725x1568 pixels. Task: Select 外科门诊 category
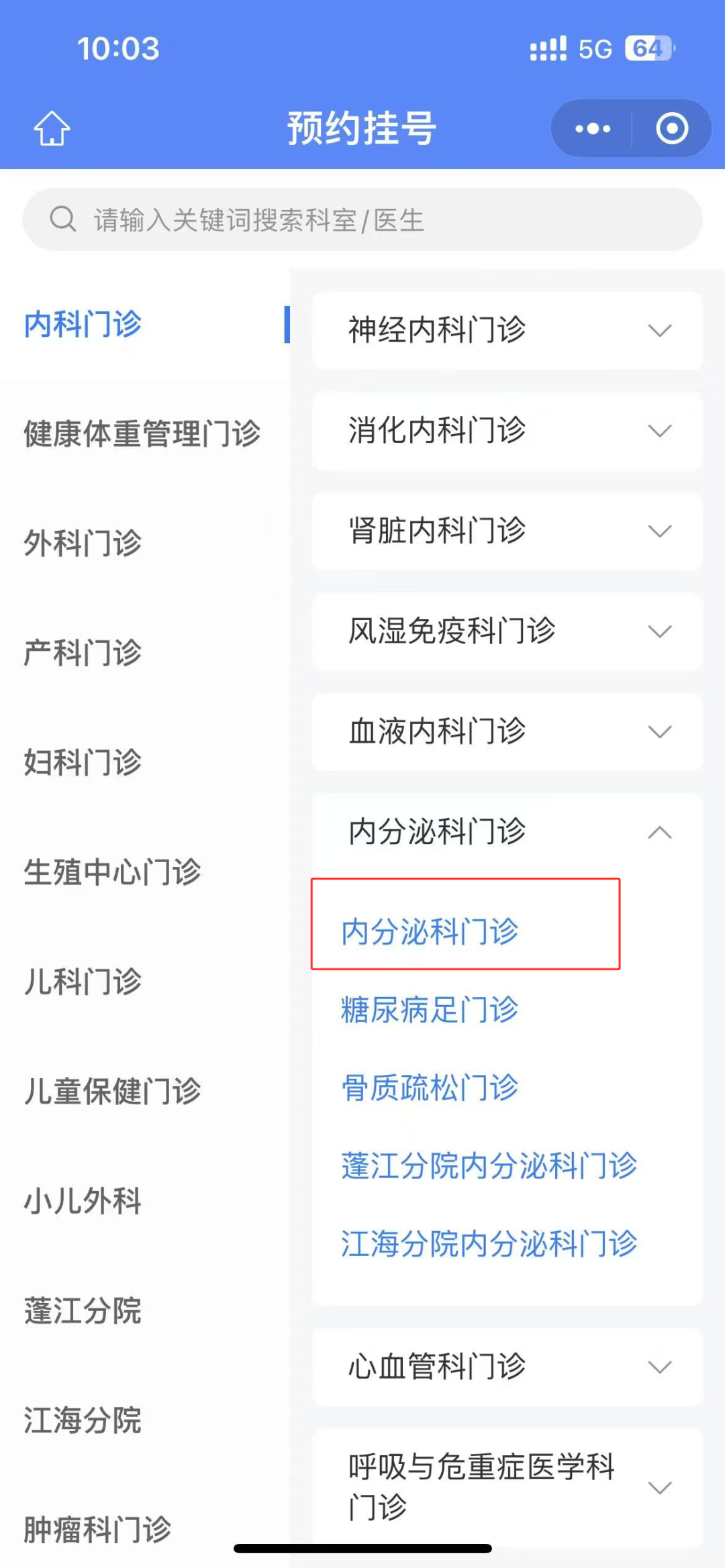point(83,543)
